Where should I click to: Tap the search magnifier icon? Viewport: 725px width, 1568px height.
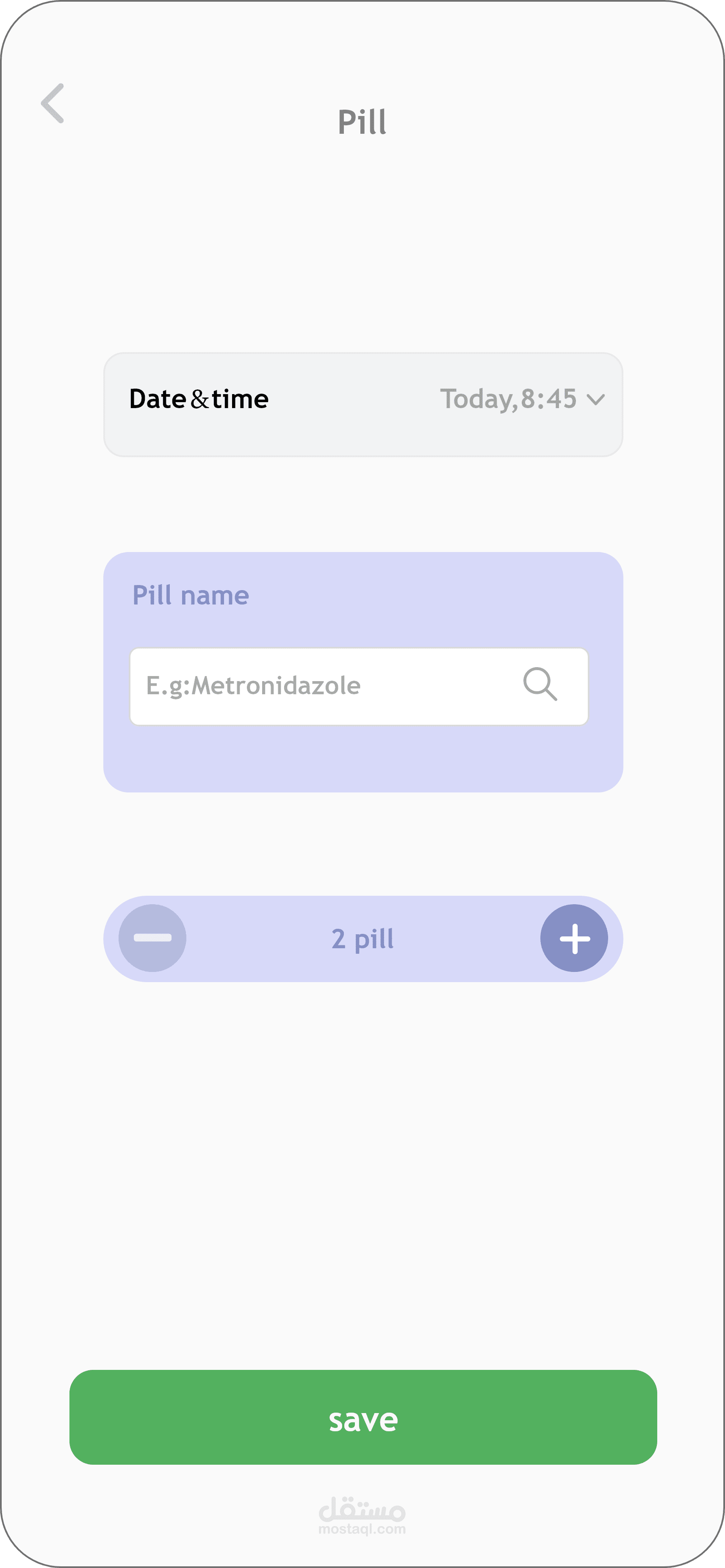click(x=540, y=684)
